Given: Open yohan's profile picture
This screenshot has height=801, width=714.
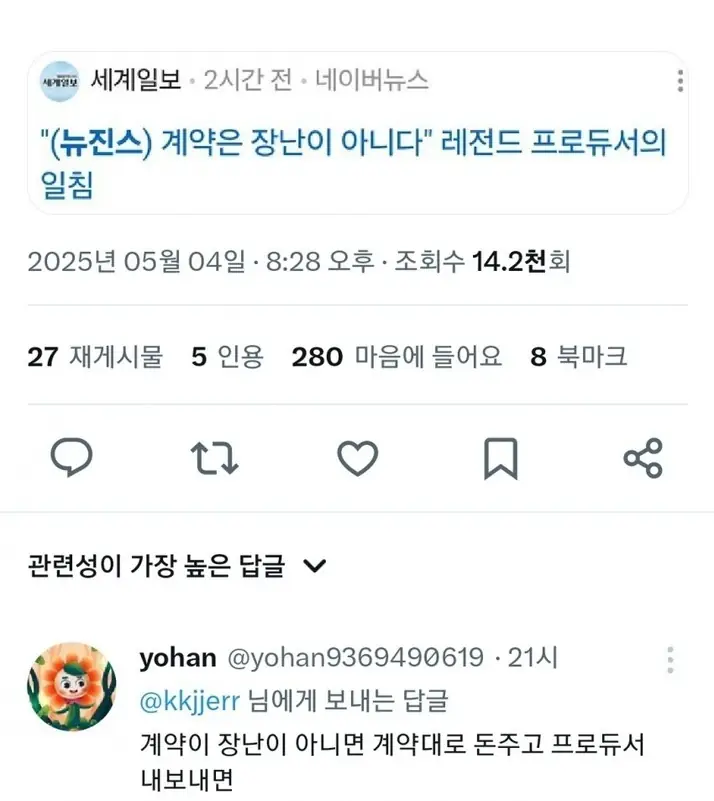Looking at the screenshot, I should pos(71,687).
